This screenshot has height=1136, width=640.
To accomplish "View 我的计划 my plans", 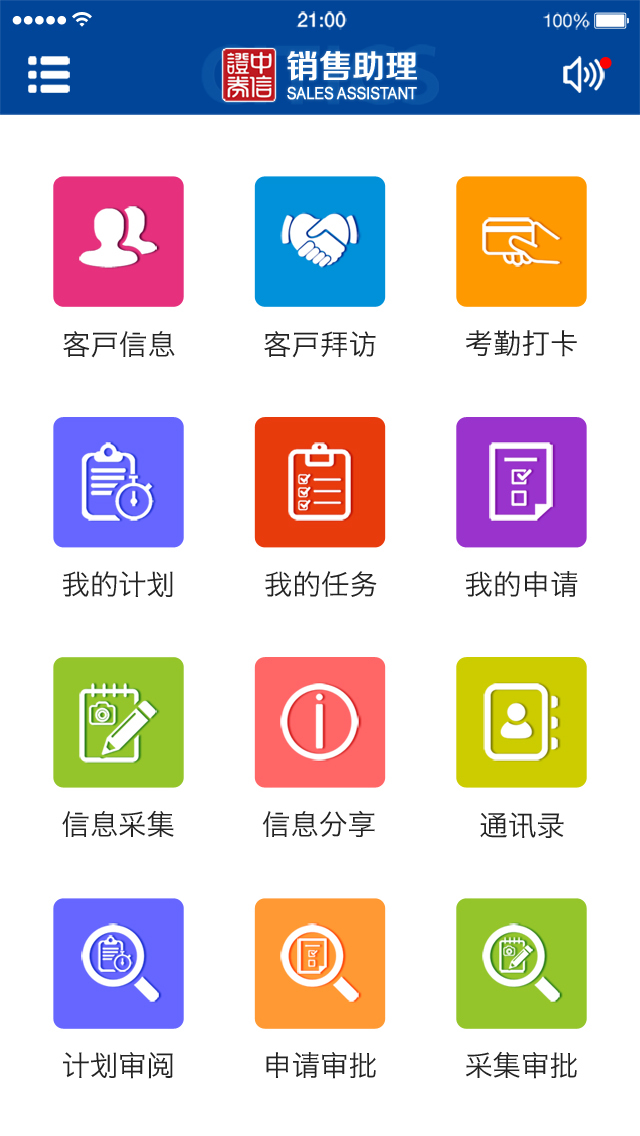I will pos(118,482).
